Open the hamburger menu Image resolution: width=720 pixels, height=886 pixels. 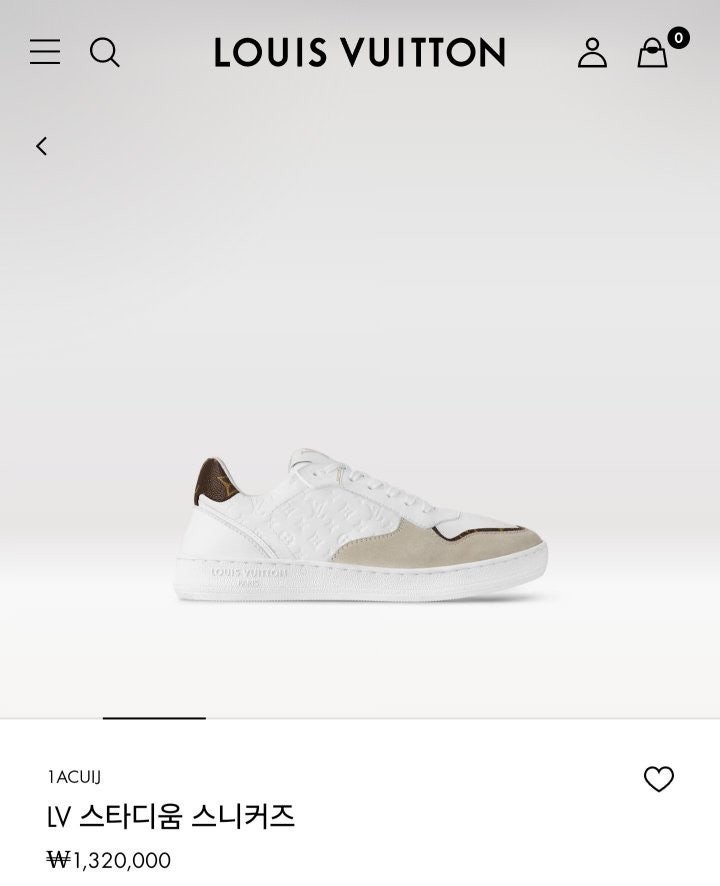[x=45, y=52]
